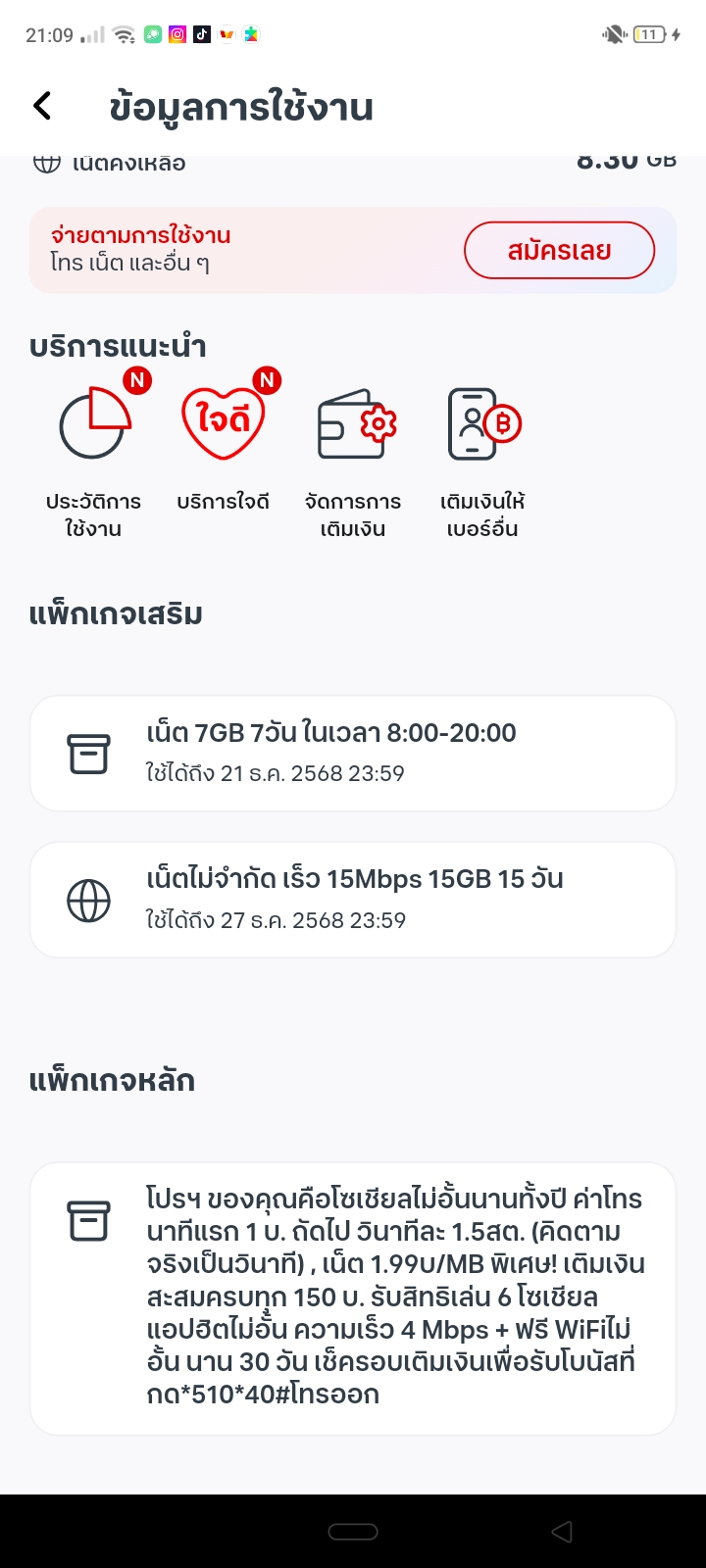Tap the system home button

[x=353, y=1532]
